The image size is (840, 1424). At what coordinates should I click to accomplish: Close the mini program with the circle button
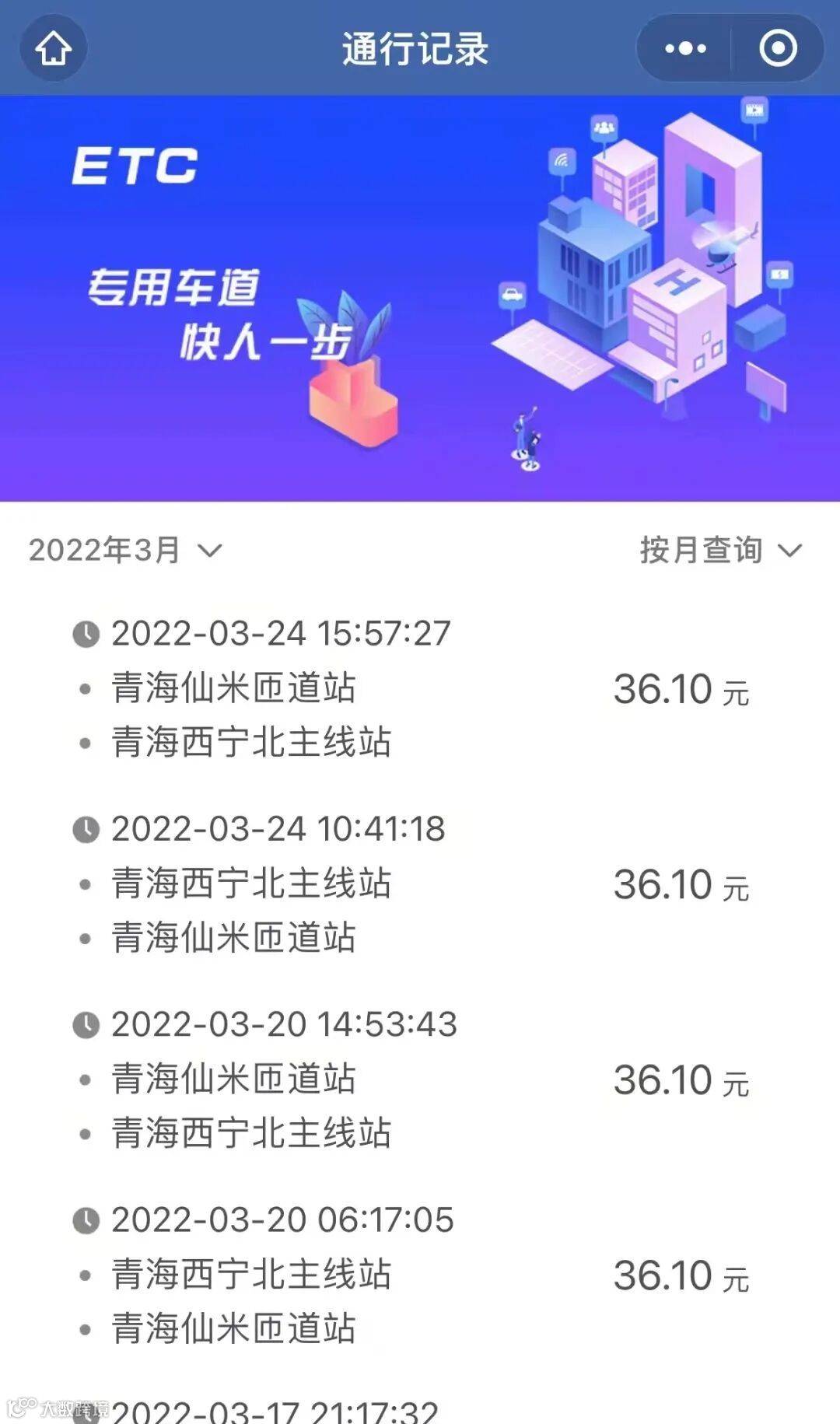pos(778,48)
